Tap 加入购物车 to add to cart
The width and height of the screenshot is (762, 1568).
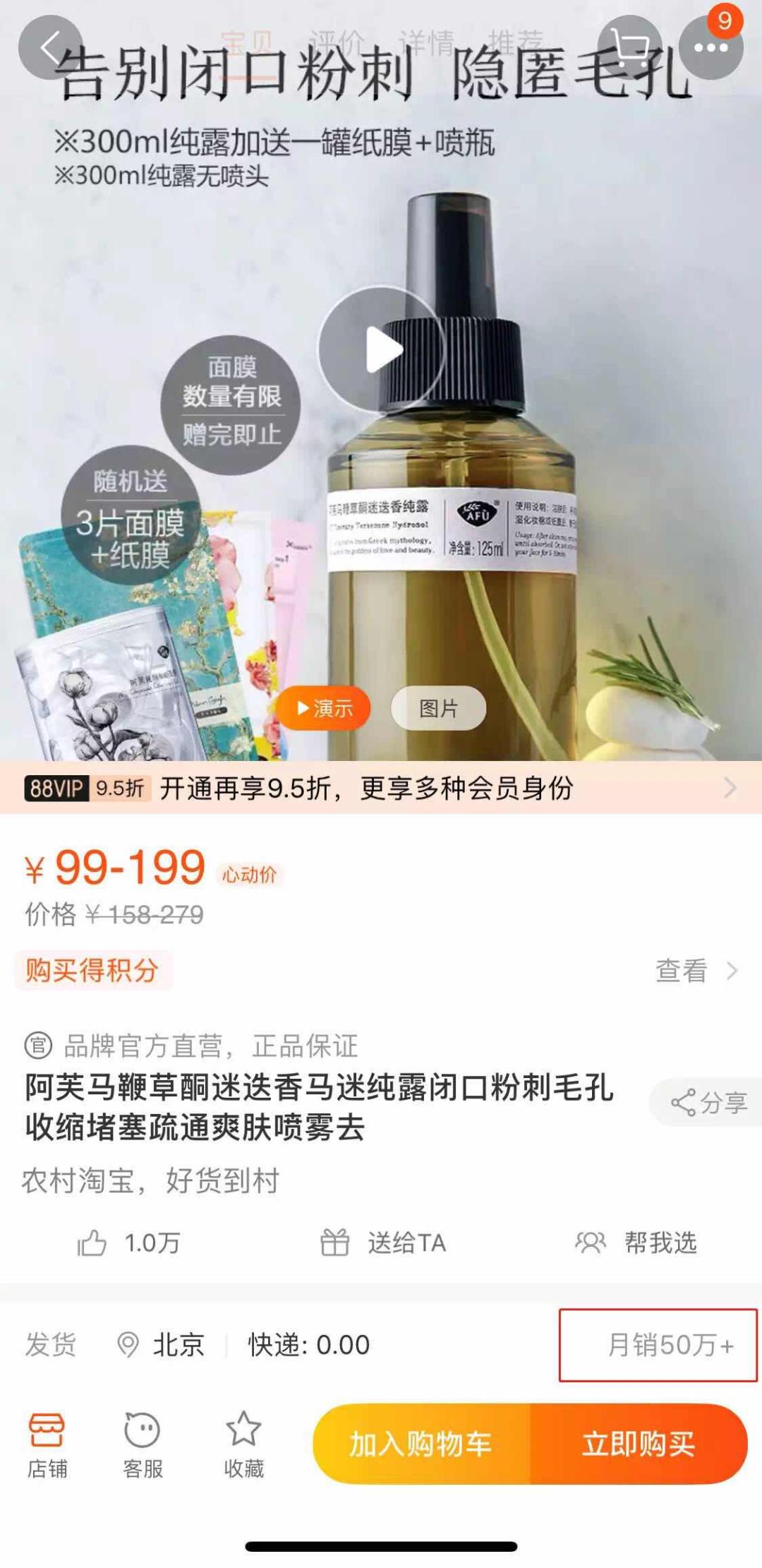421,1444
